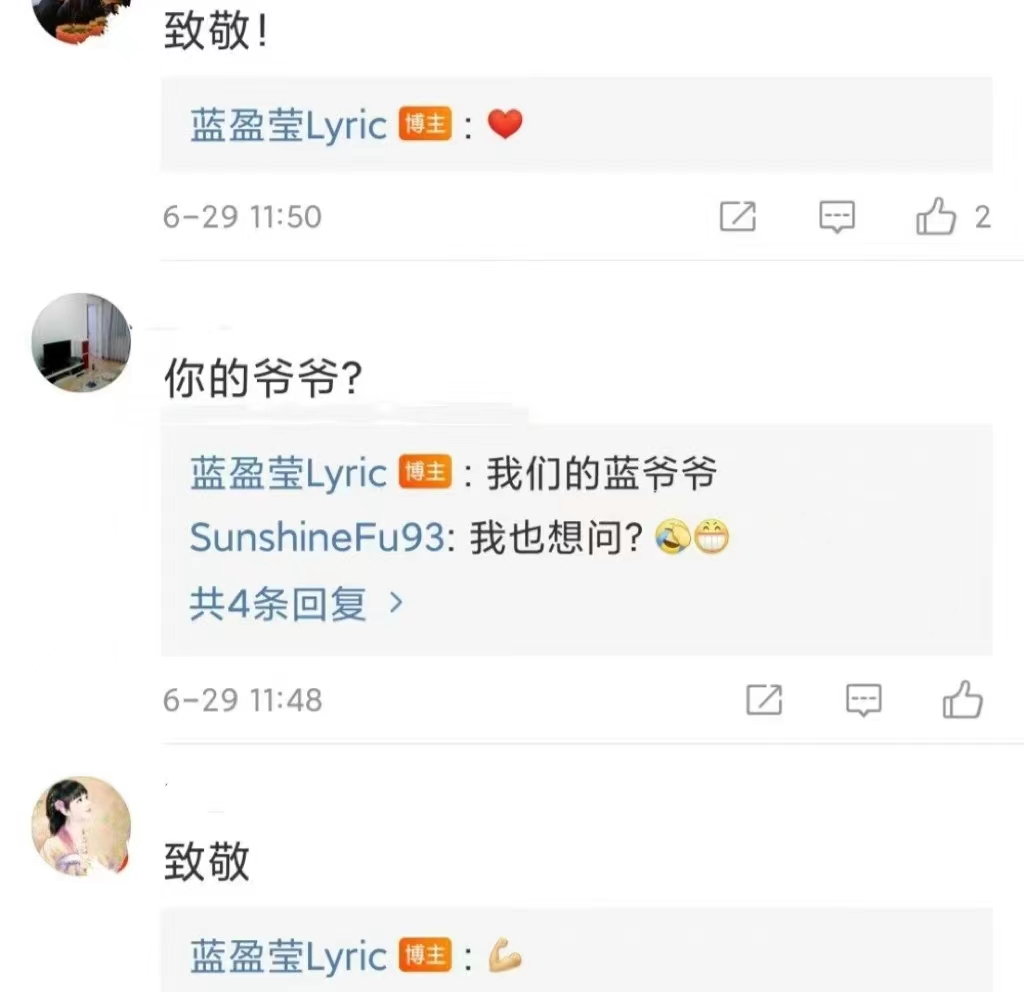Reply to the comment 你的爷爷?
The height and width of the screenshot is (992, 1024).
(863, 700)
